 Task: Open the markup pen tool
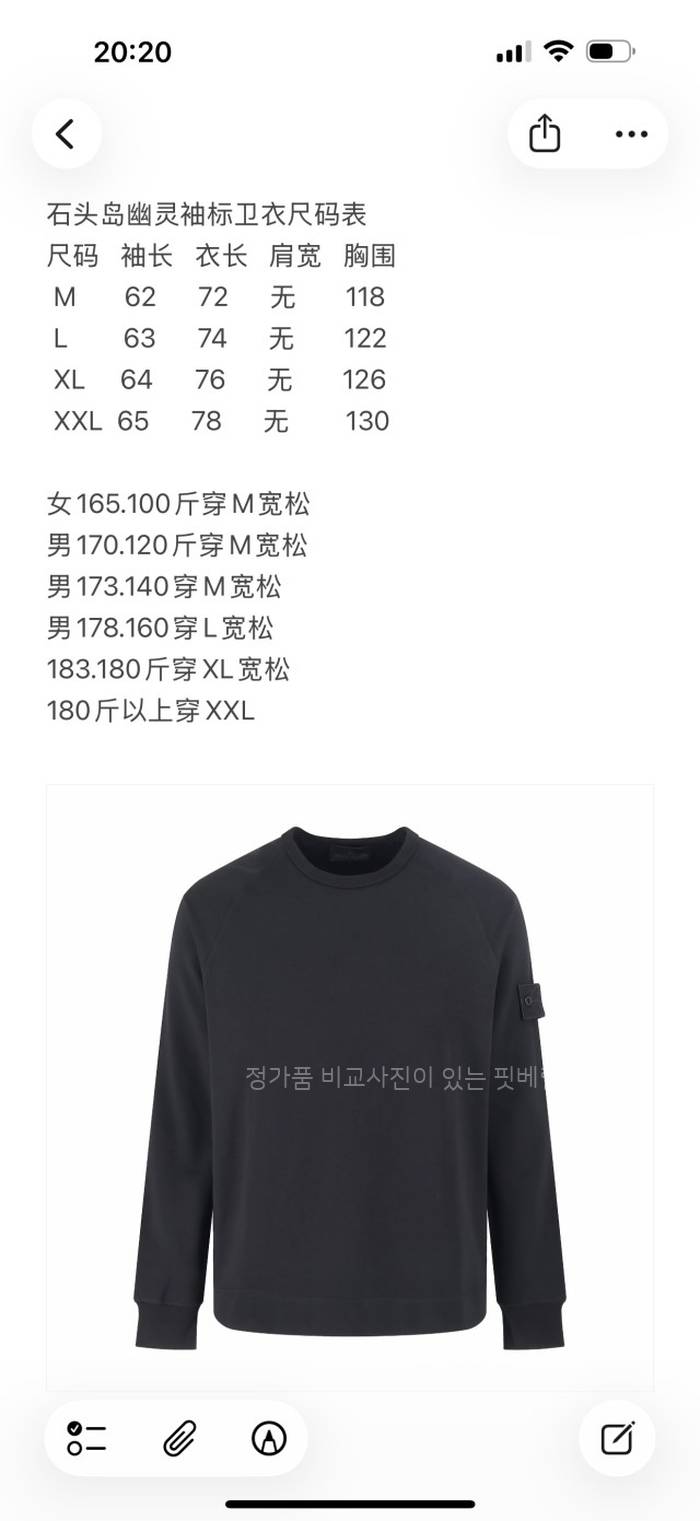(x=268, y=1438)
